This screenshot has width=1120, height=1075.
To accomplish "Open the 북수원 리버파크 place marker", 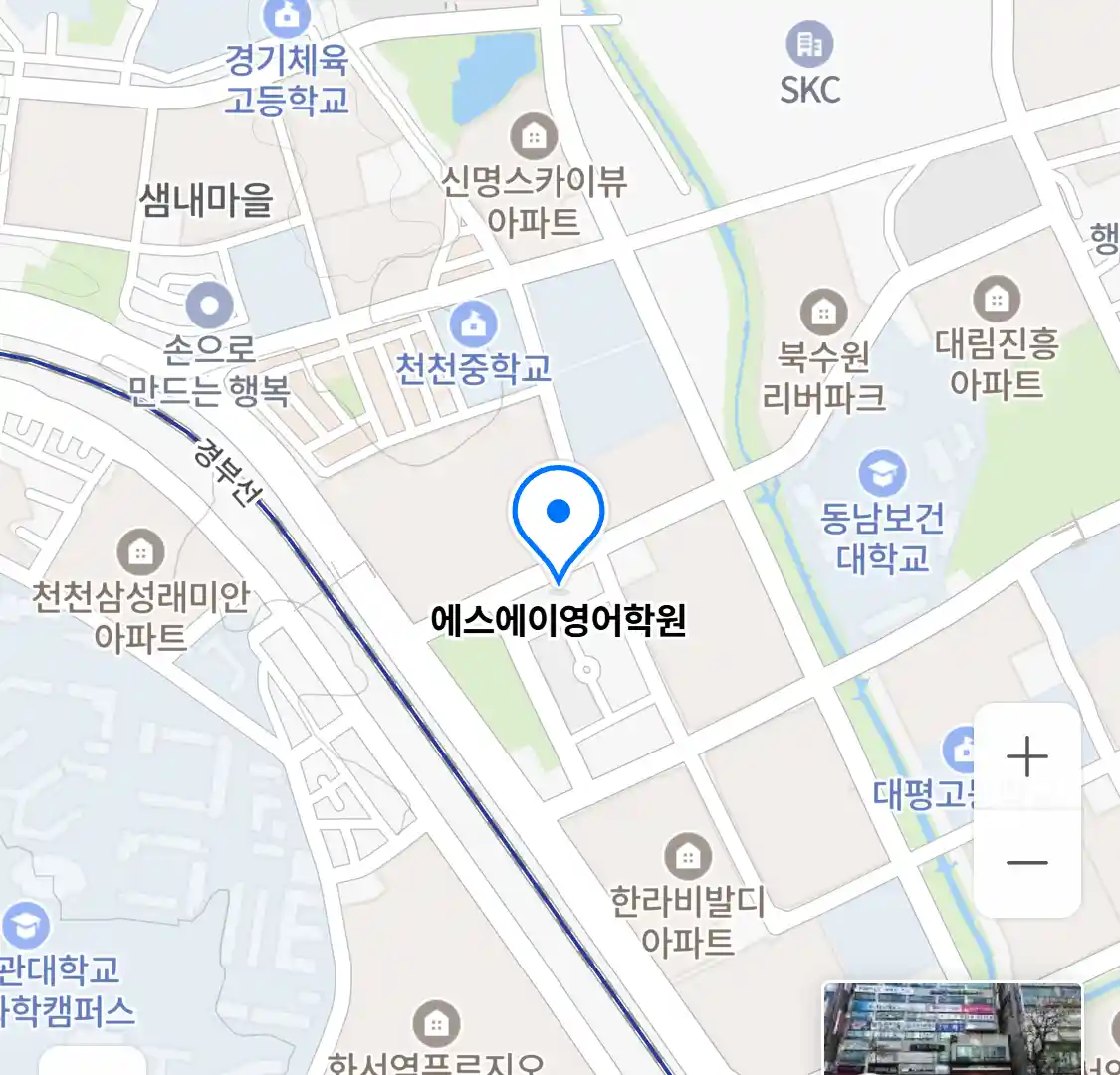I will 823,314.
